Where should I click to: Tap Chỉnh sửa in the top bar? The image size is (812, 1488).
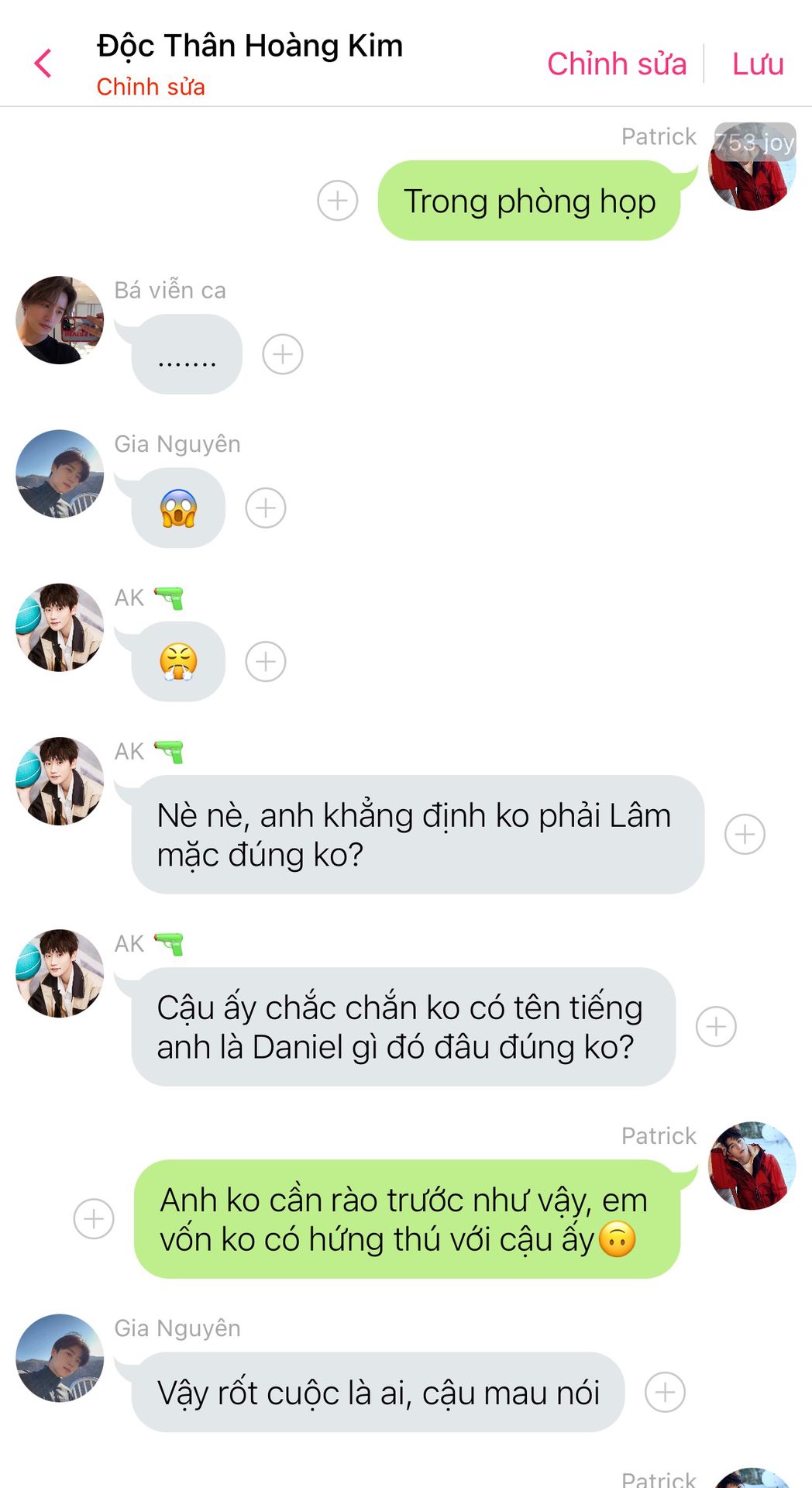click(x=616, y=64)
